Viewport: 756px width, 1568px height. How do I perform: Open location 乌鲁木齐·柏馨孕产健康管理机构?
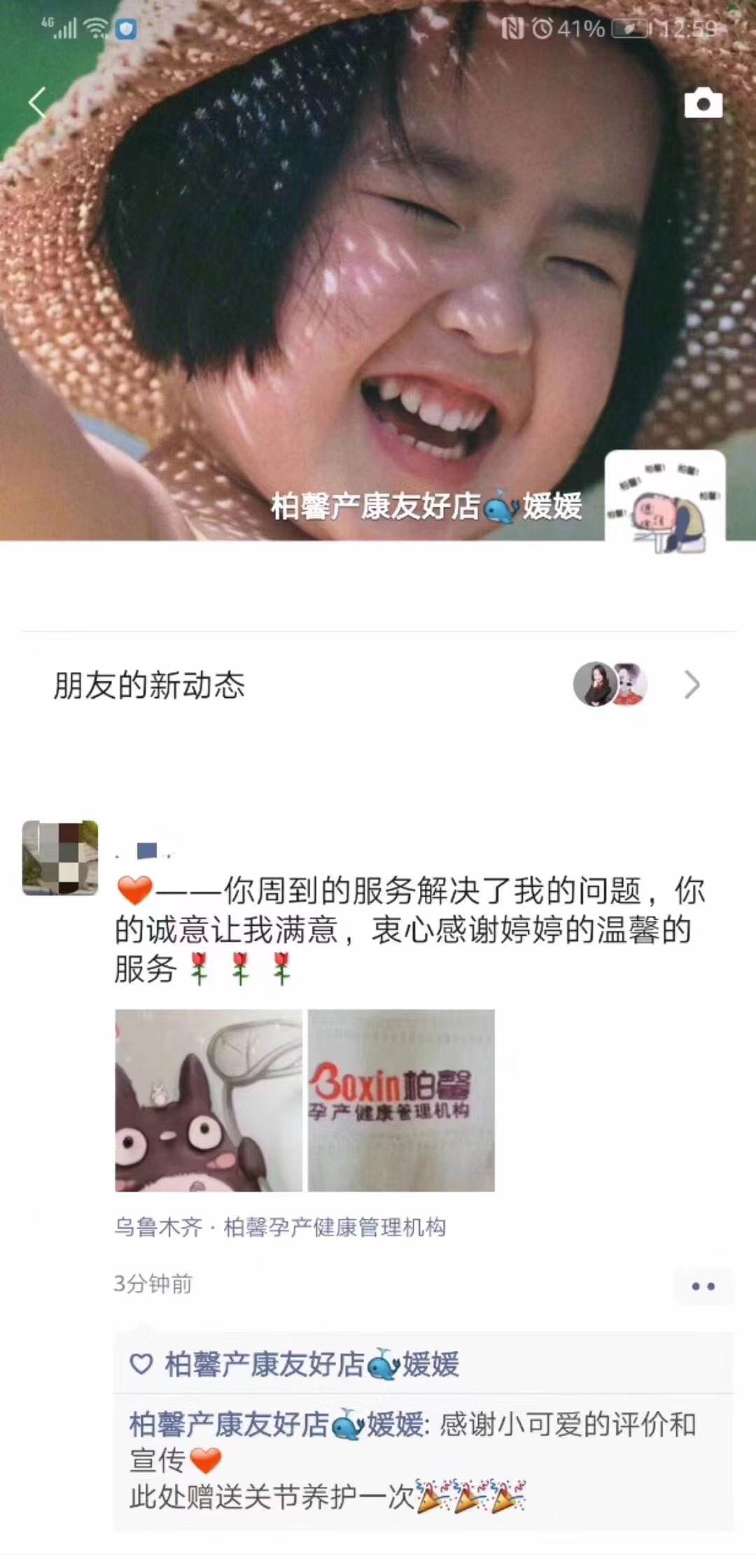tap(280, 1226)
